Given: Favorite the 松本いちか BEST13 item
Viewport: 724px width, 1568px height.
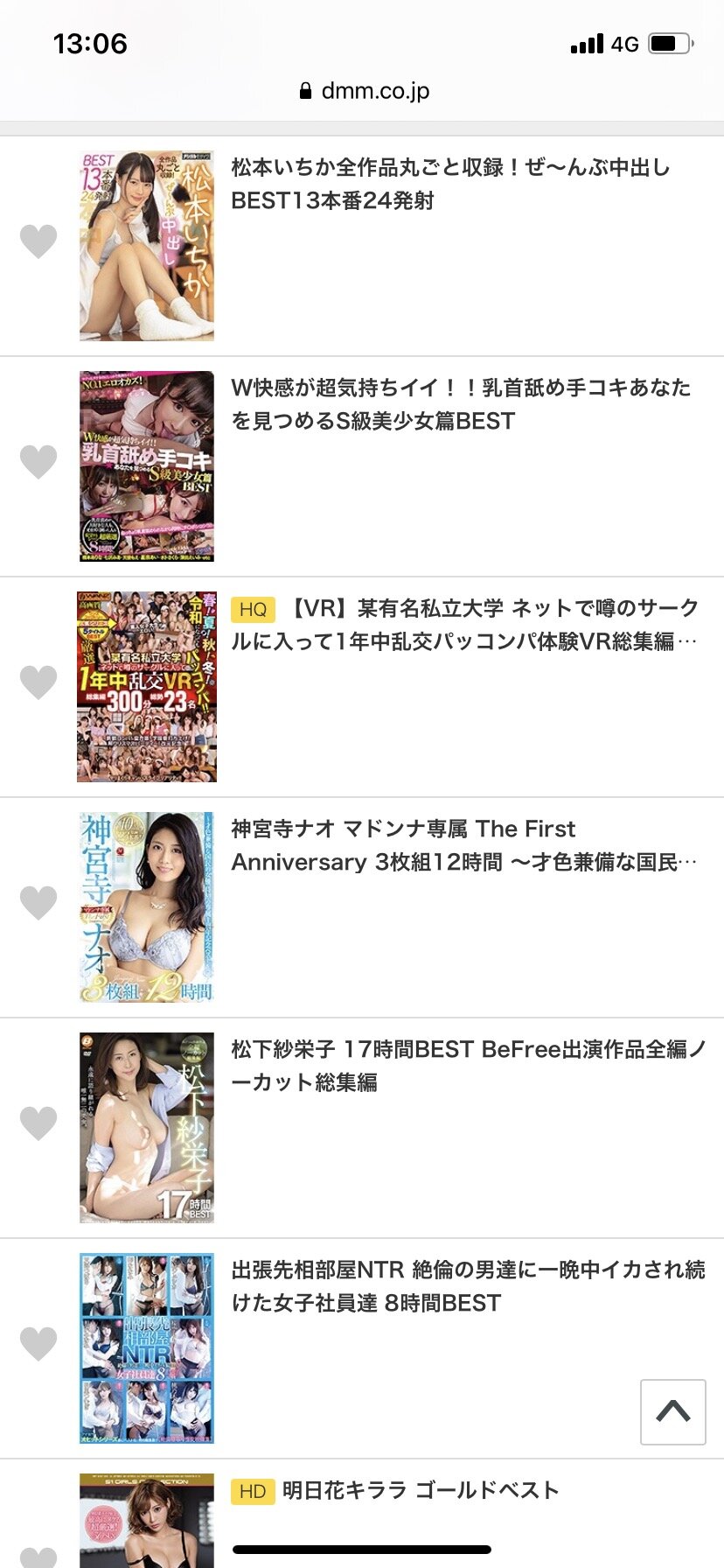Looking at the screenshot, I should tap(38, 241).
